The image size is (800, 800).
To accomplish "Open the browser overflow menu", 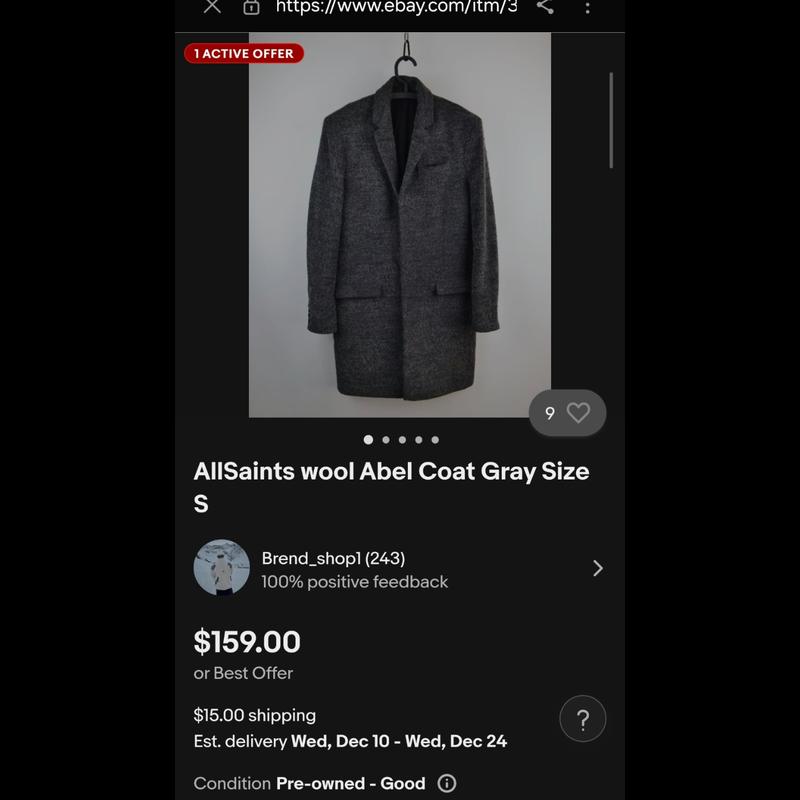I will coord(588,7).
